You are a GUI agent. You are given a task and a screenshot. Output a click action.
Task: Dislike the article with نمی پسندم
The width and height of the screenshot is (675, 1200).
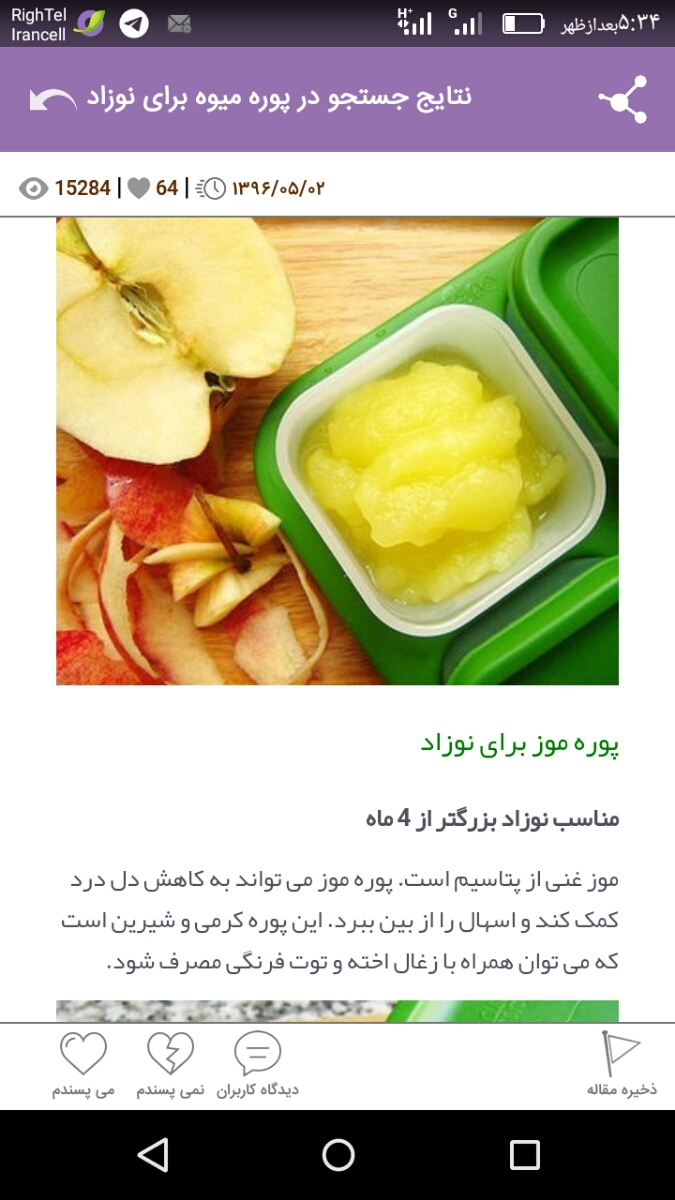click(170, 1064)
